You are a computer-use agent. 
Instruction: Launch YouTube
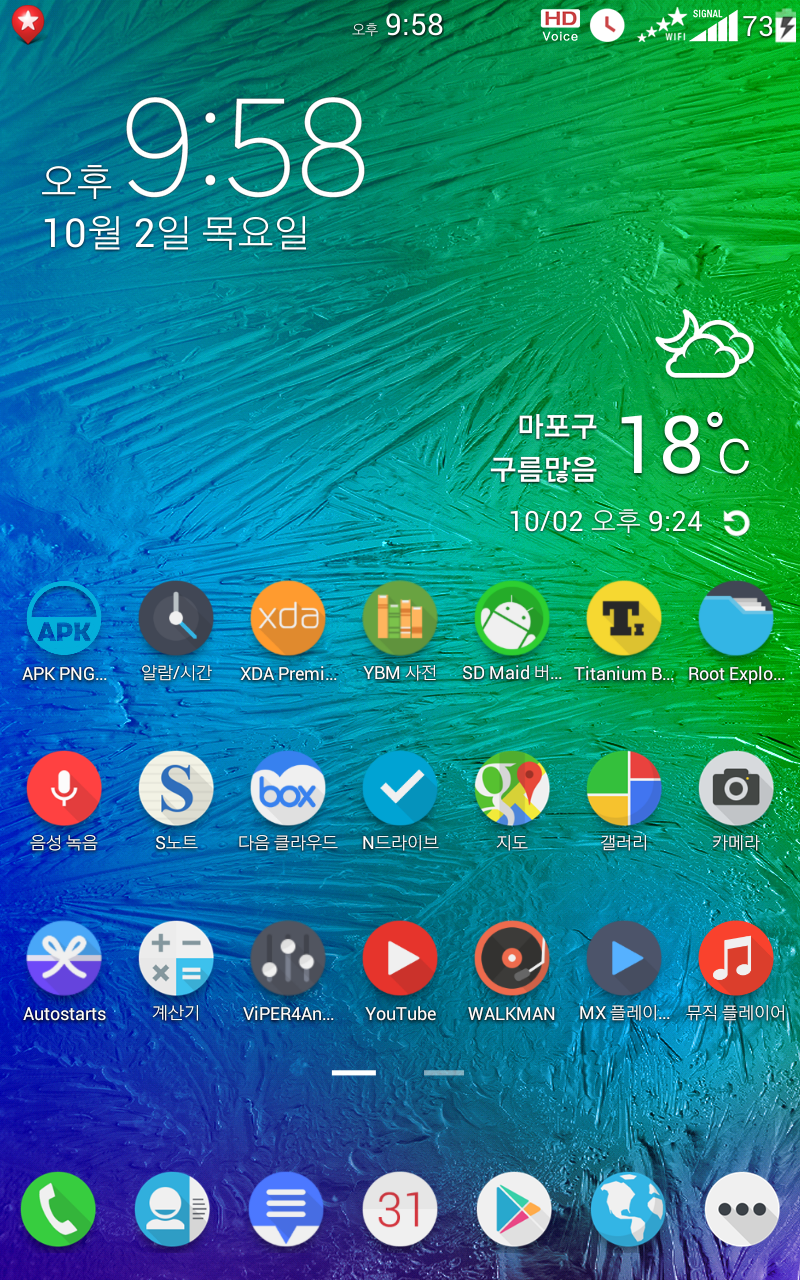point(400,959)
